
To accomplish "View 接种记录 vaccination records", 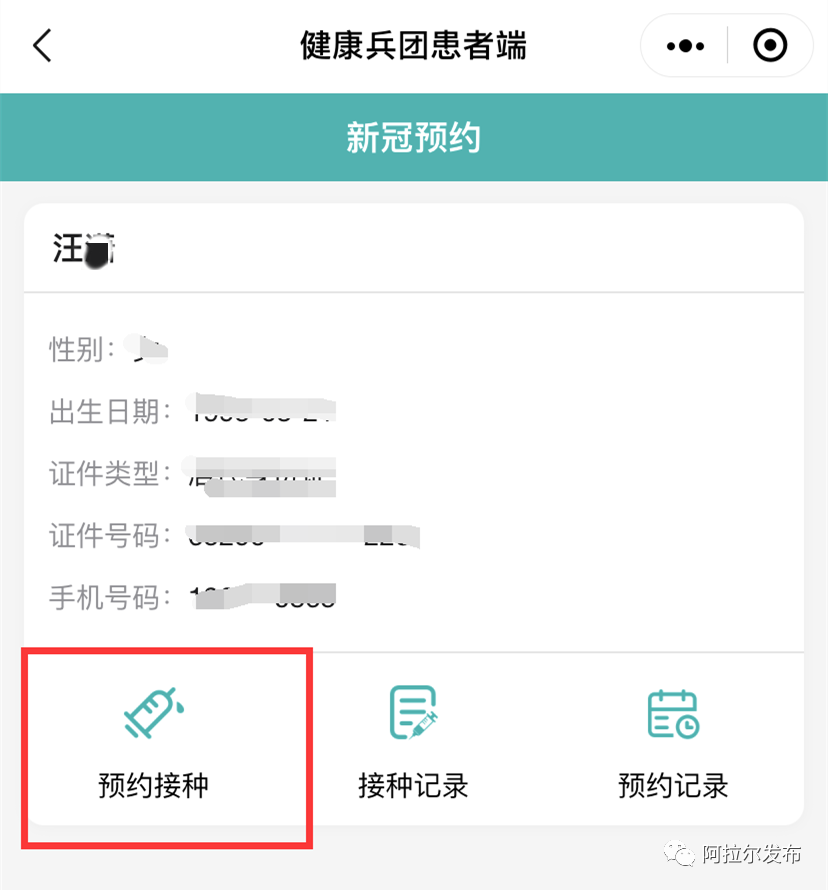I will click(413, 742).
